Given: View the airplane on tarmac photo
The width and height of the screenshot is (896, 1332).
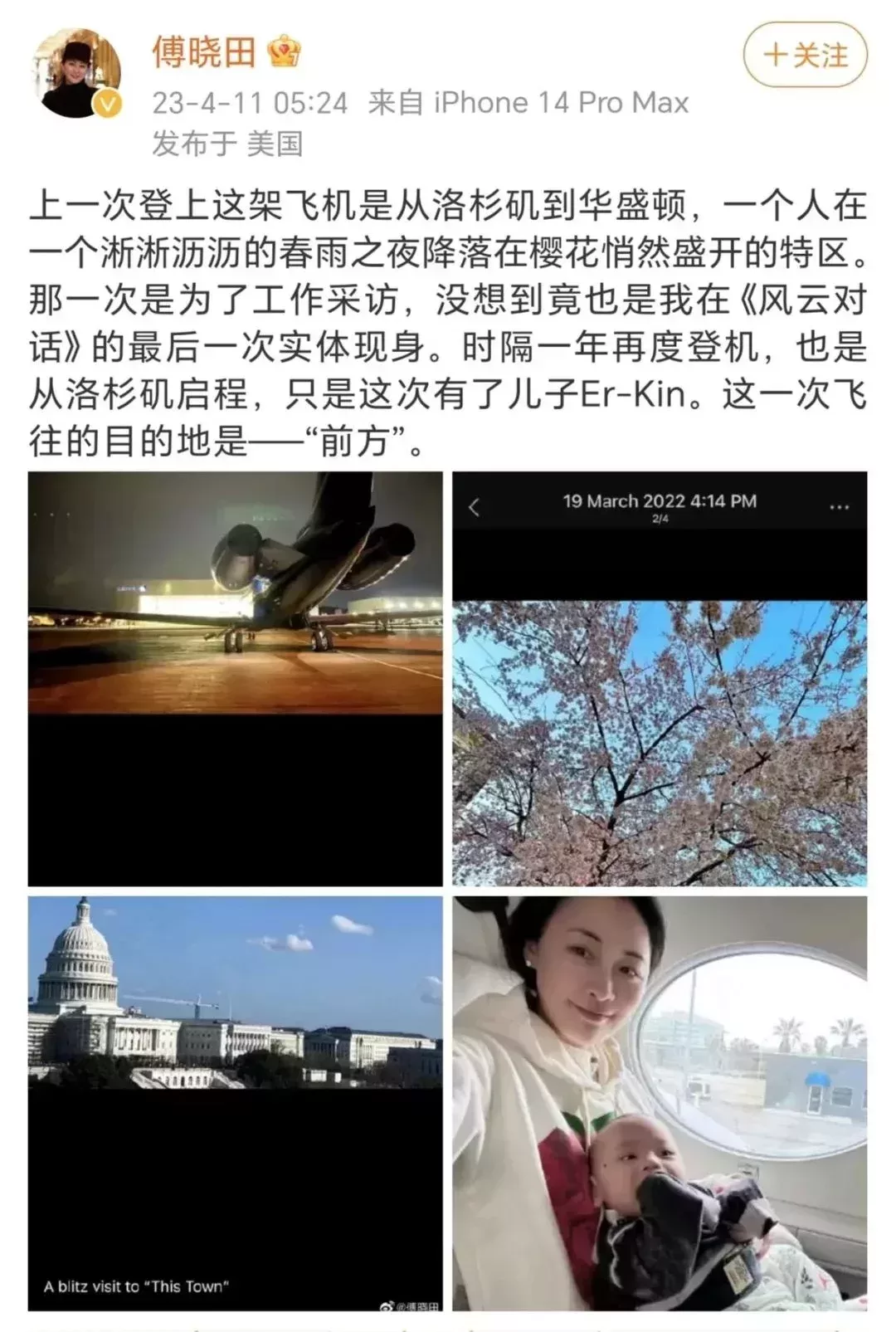Looking at the screenshot, I should 236,678.
